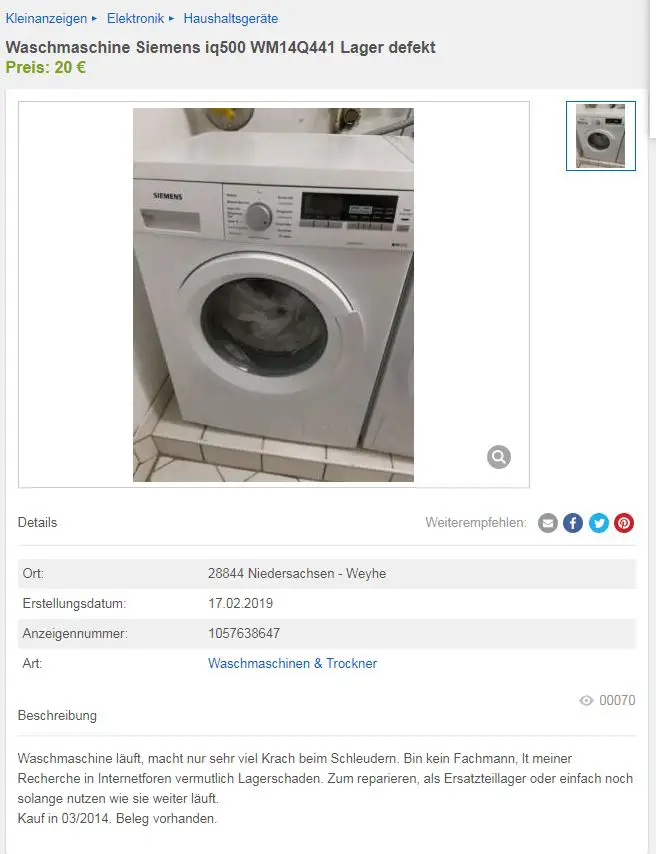
Task: Go to the Elektronik category
Action: click(135, 18)
